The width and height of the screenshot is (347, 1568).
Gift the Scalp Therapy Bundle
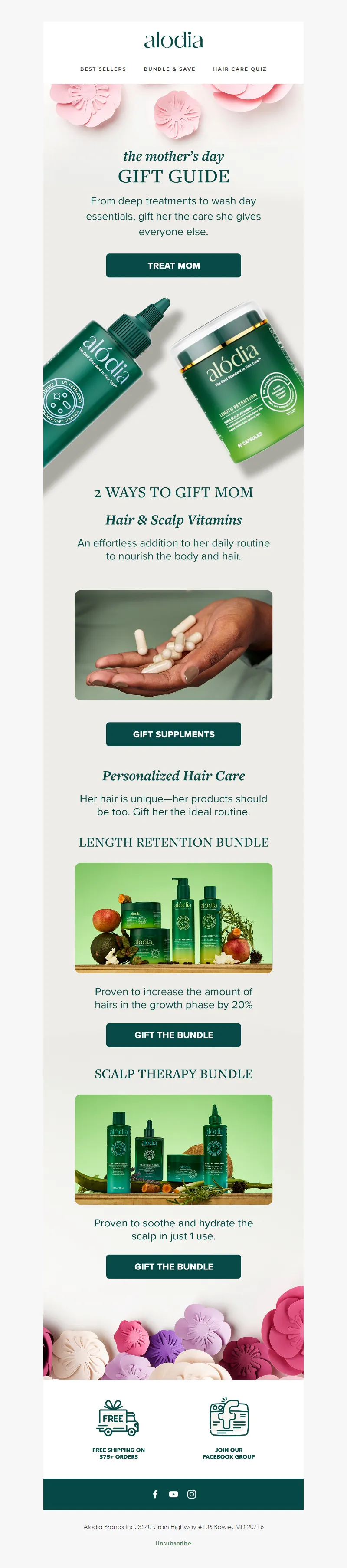173,1266
